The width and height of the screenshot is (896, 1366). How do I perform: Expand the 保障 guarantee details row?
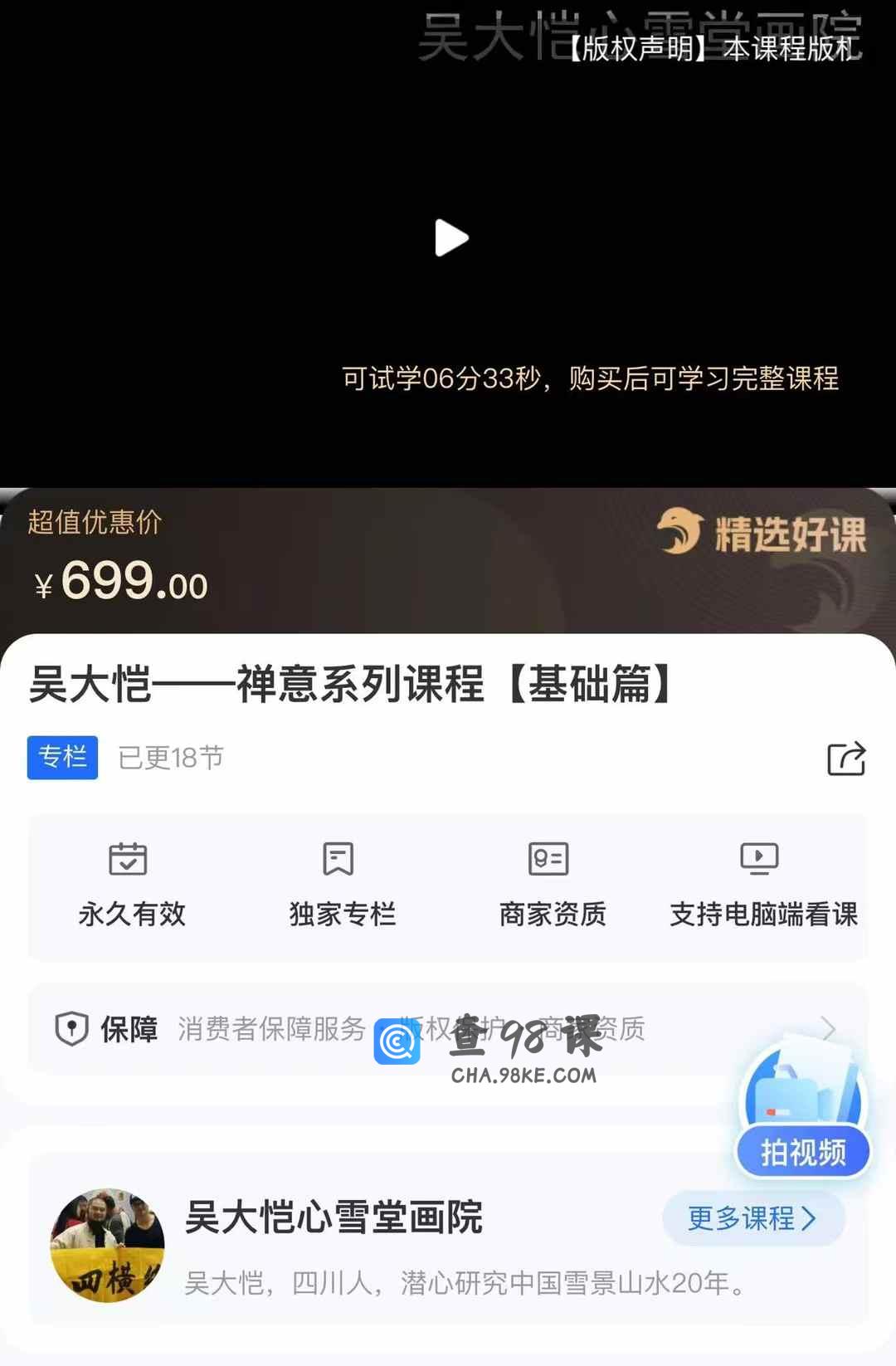[827, 1028]
